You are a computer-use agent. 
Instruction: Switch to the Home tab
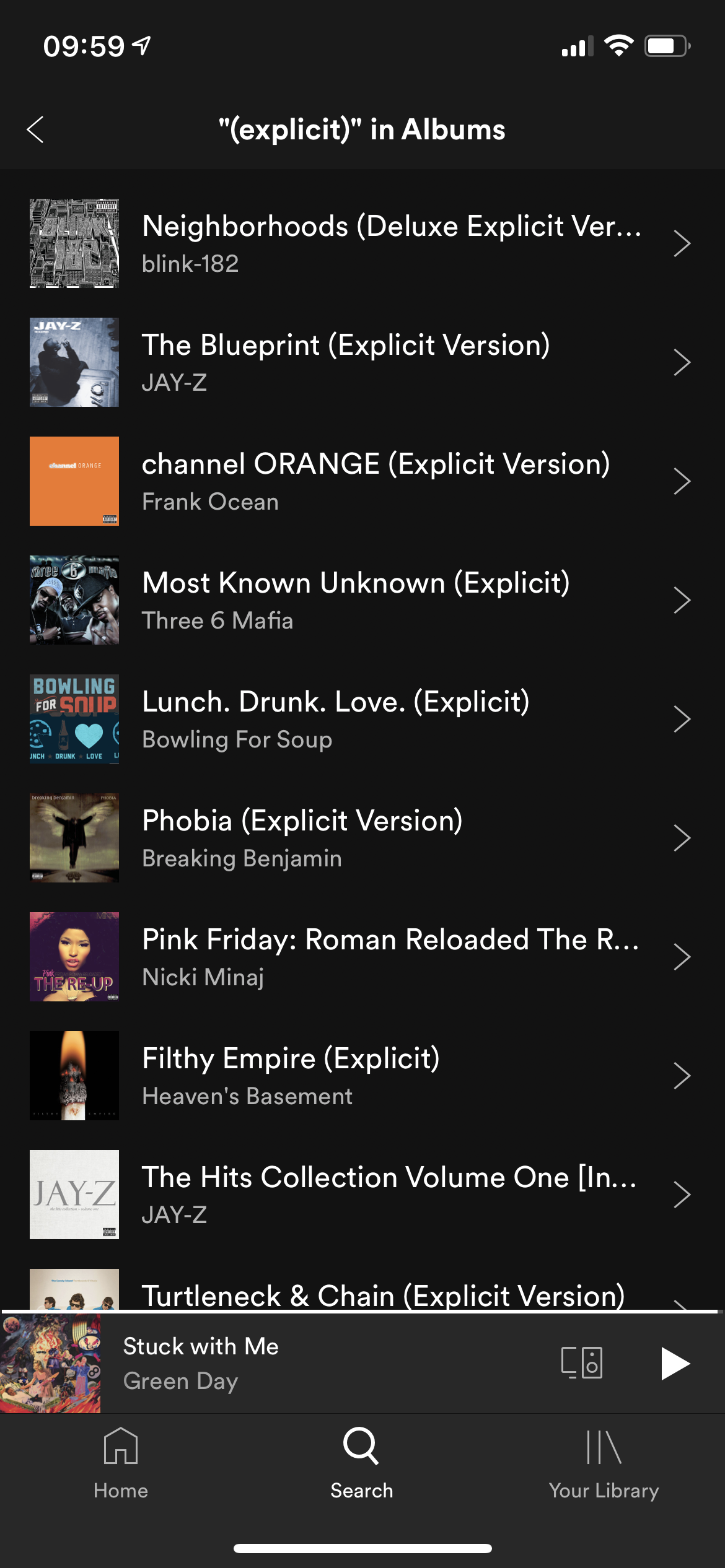pyautogui.click(x=121, y=1463)
